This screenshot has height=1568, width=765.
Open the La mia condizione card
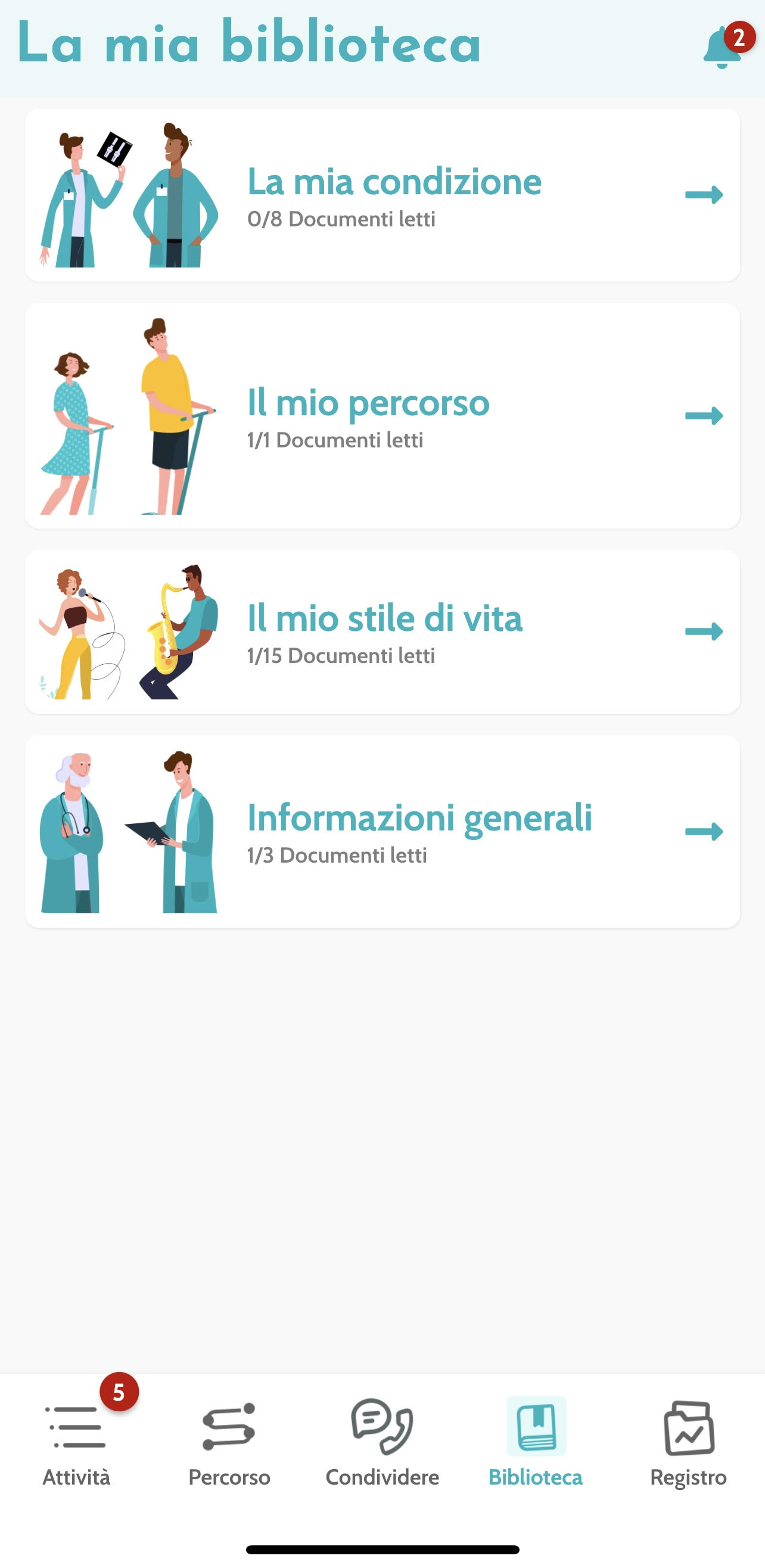382,195
